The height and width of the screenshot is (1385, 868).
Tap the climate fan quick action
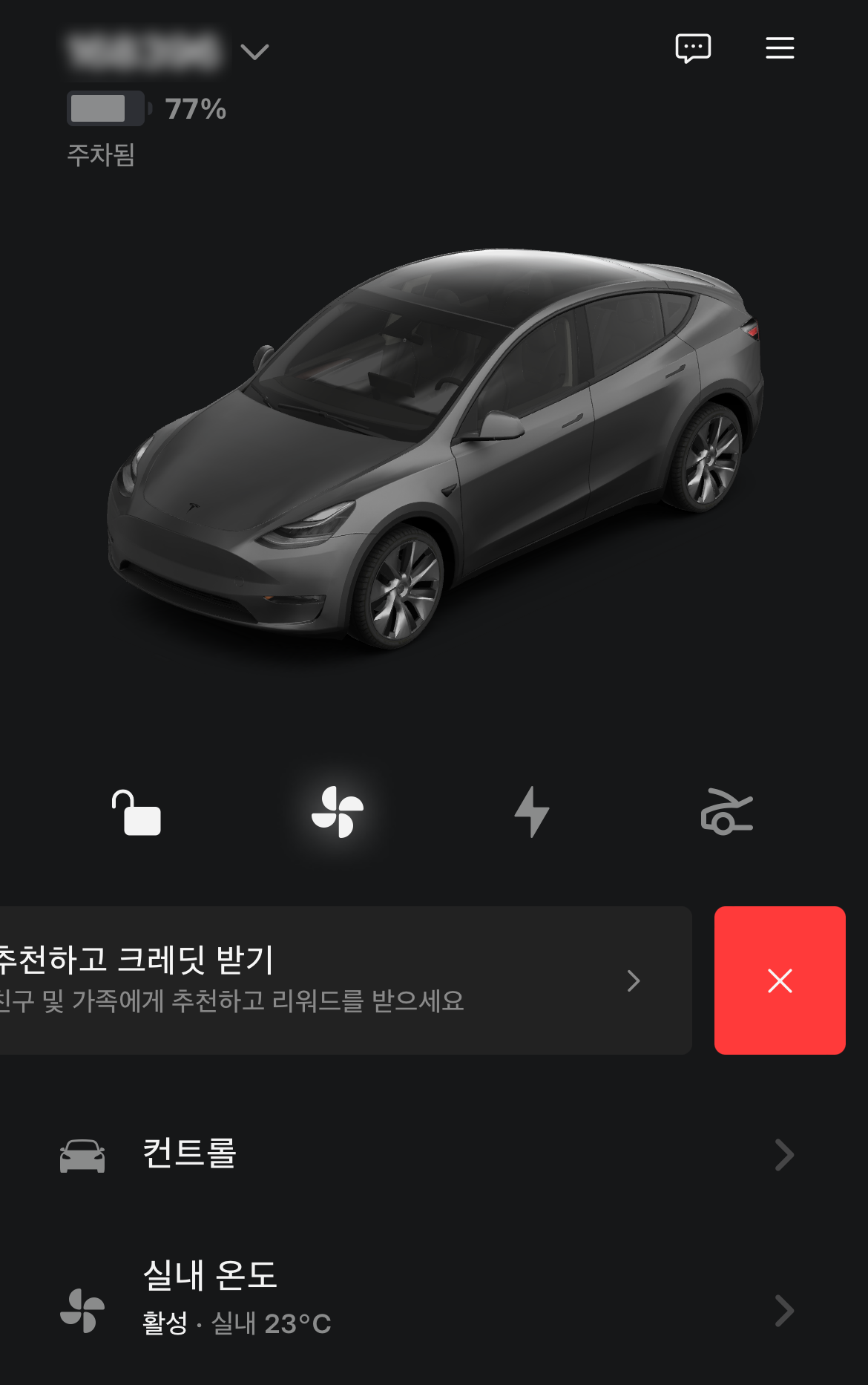[x=338, y=812]
